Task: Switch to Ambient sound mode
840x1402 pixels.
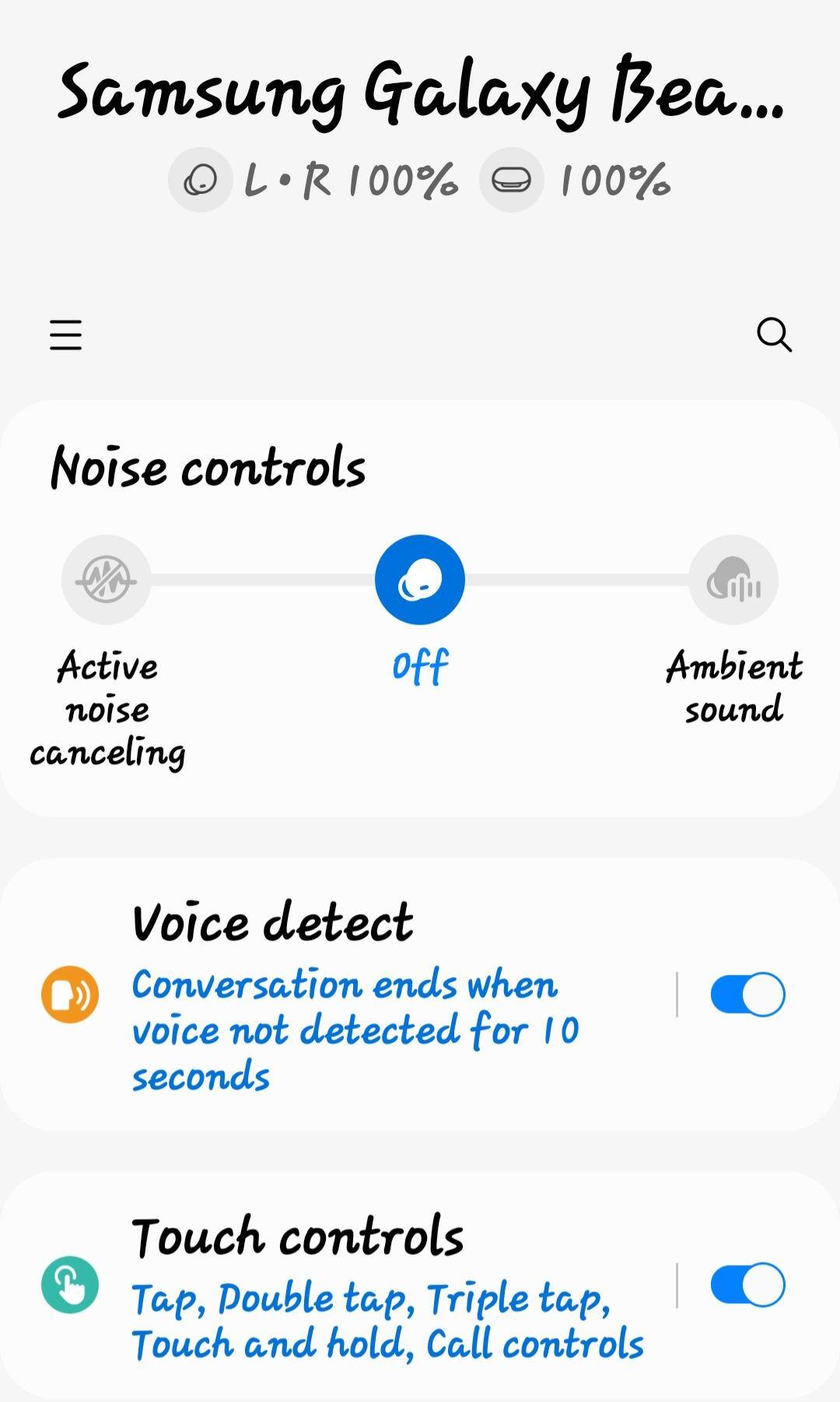Action: pyautogui.click(x=733, y=580)
